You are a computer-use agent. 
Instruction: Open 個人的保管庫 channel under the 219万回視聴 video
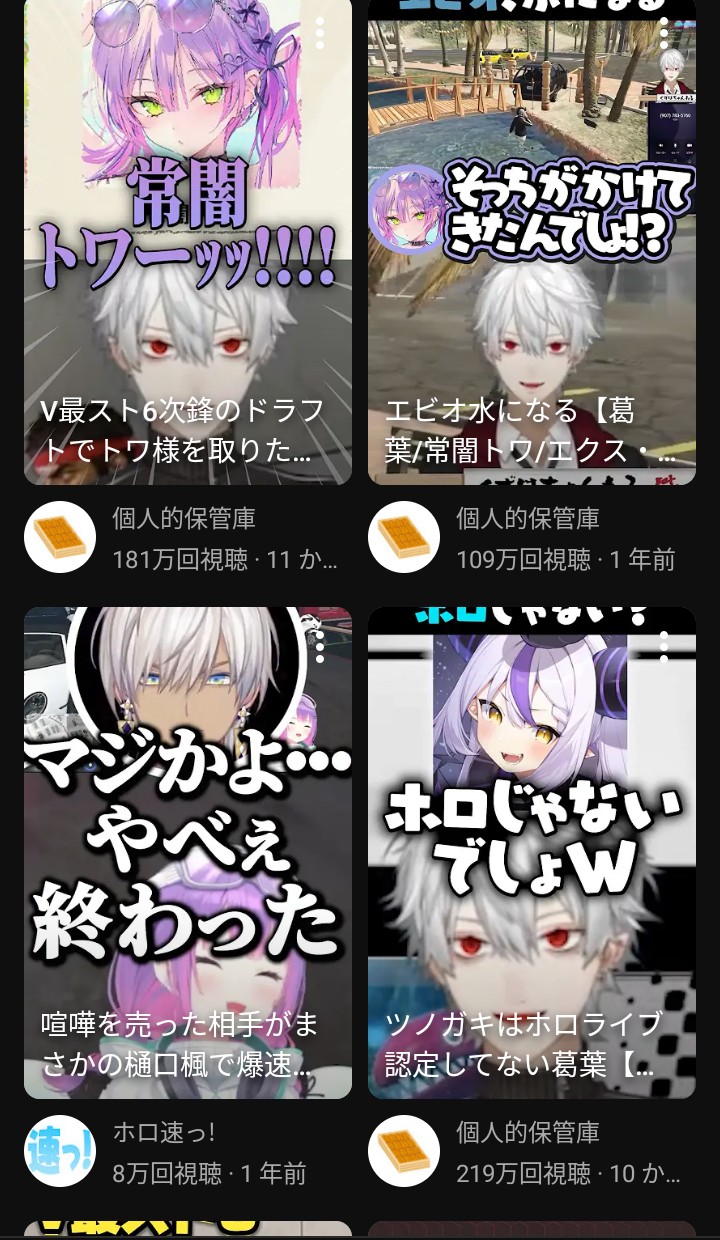pyautogui.click(x=404, y=1151)
